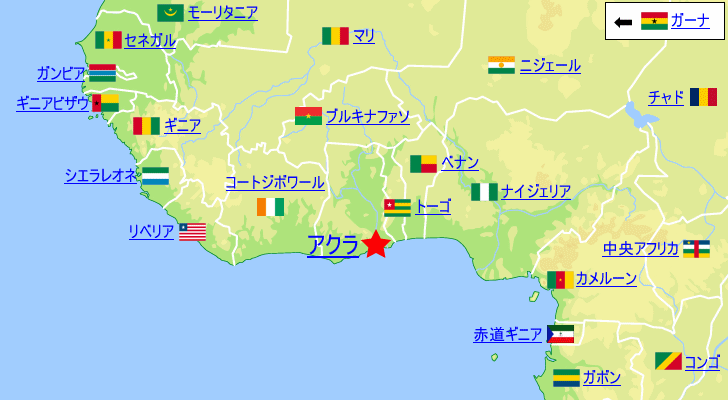Select the ブルキナファソ link

click(368, 116)
